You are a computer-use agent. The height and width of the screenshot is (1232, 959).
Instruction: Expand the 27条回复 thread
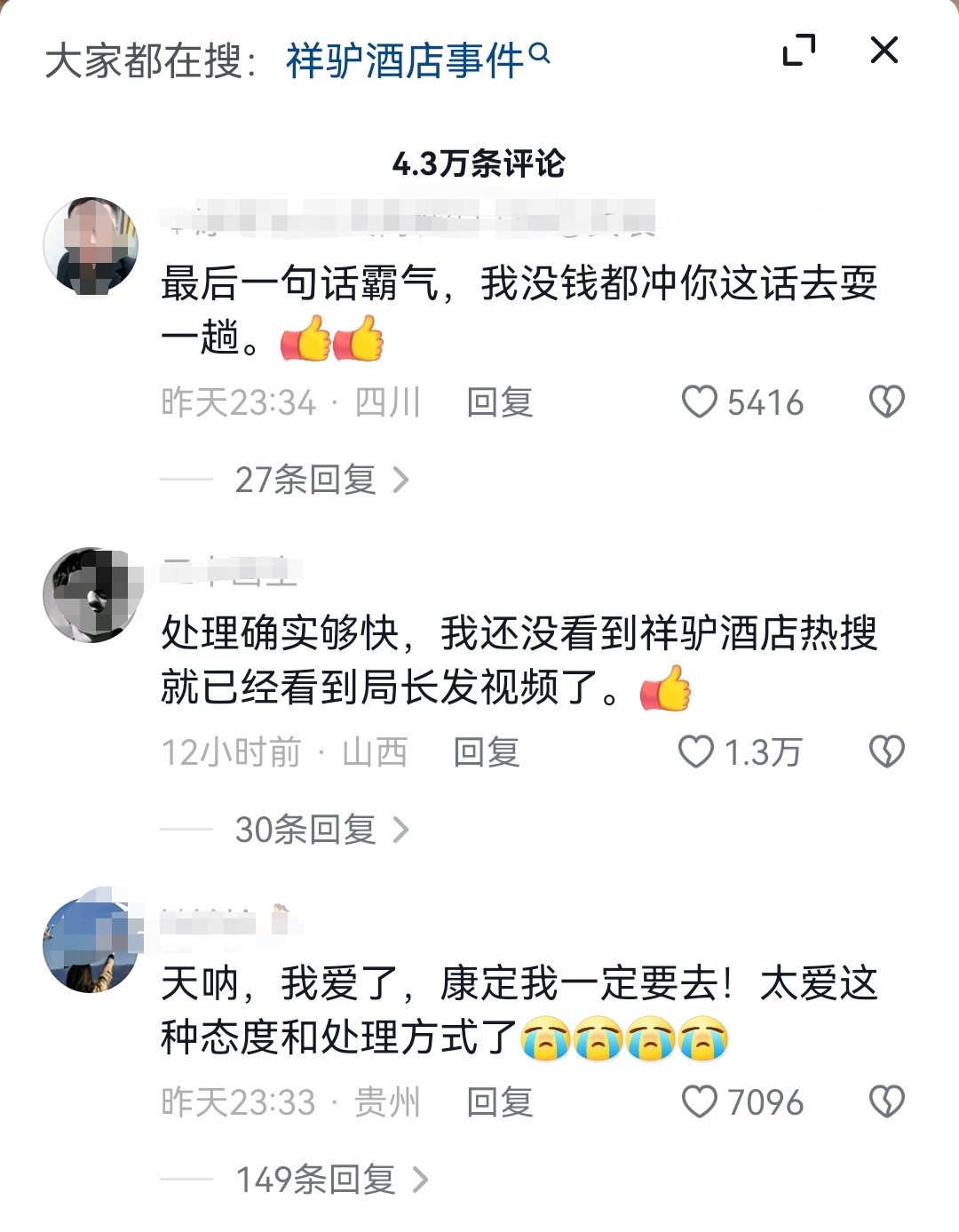(x=321, y=480)
